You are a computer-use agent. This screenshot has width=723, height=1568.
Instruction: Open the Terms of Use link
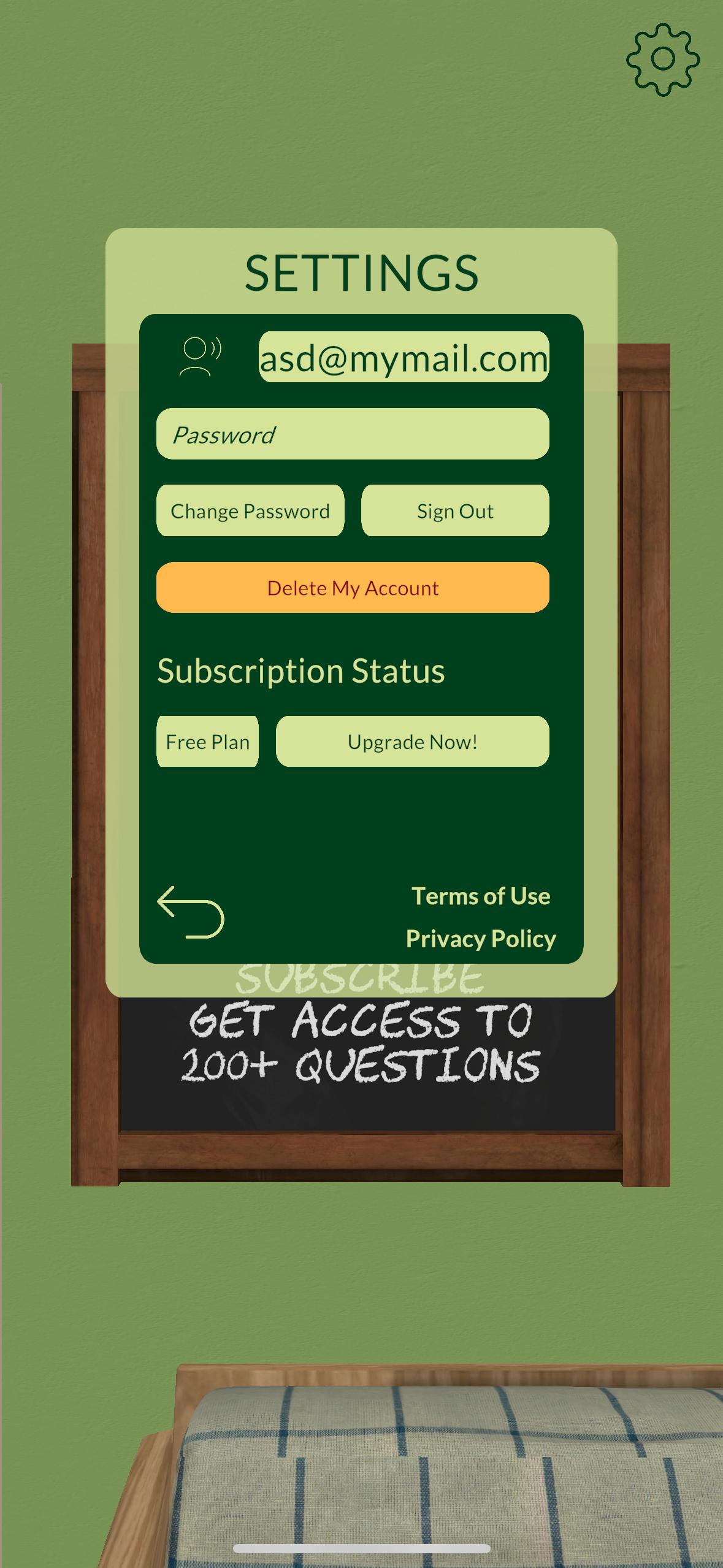(481, 896)
